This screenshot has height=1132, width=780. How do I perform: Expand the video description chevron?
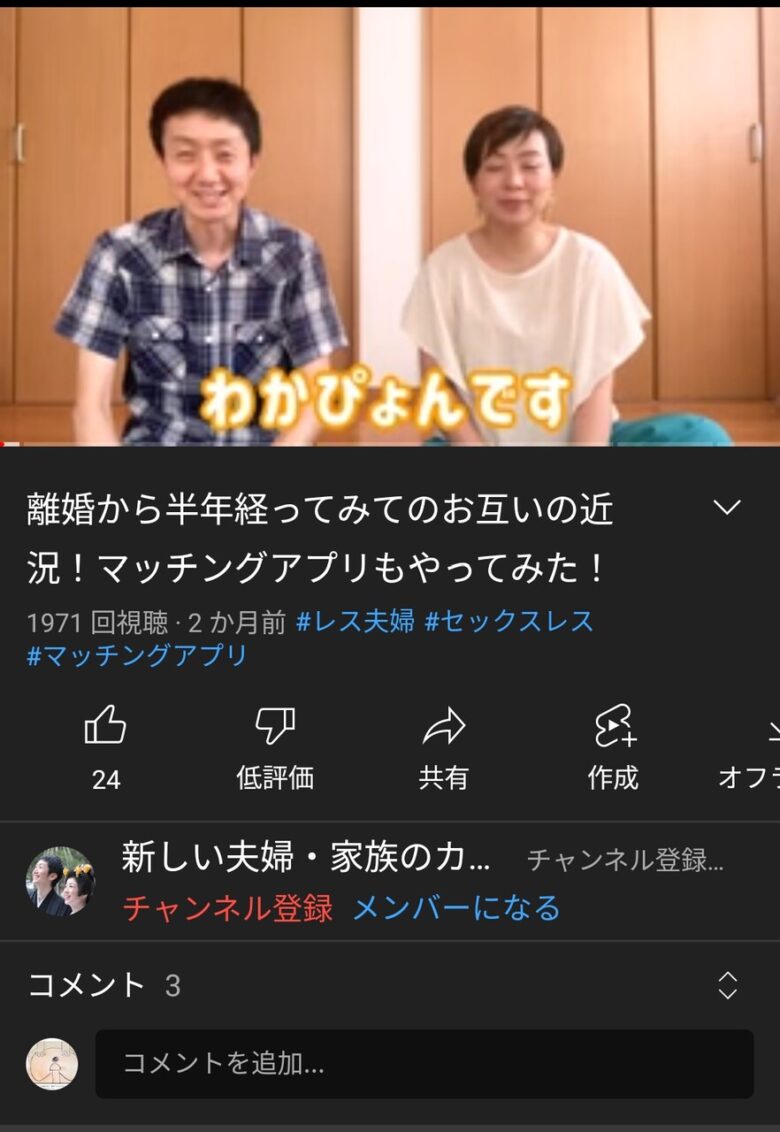pos(727,507)
